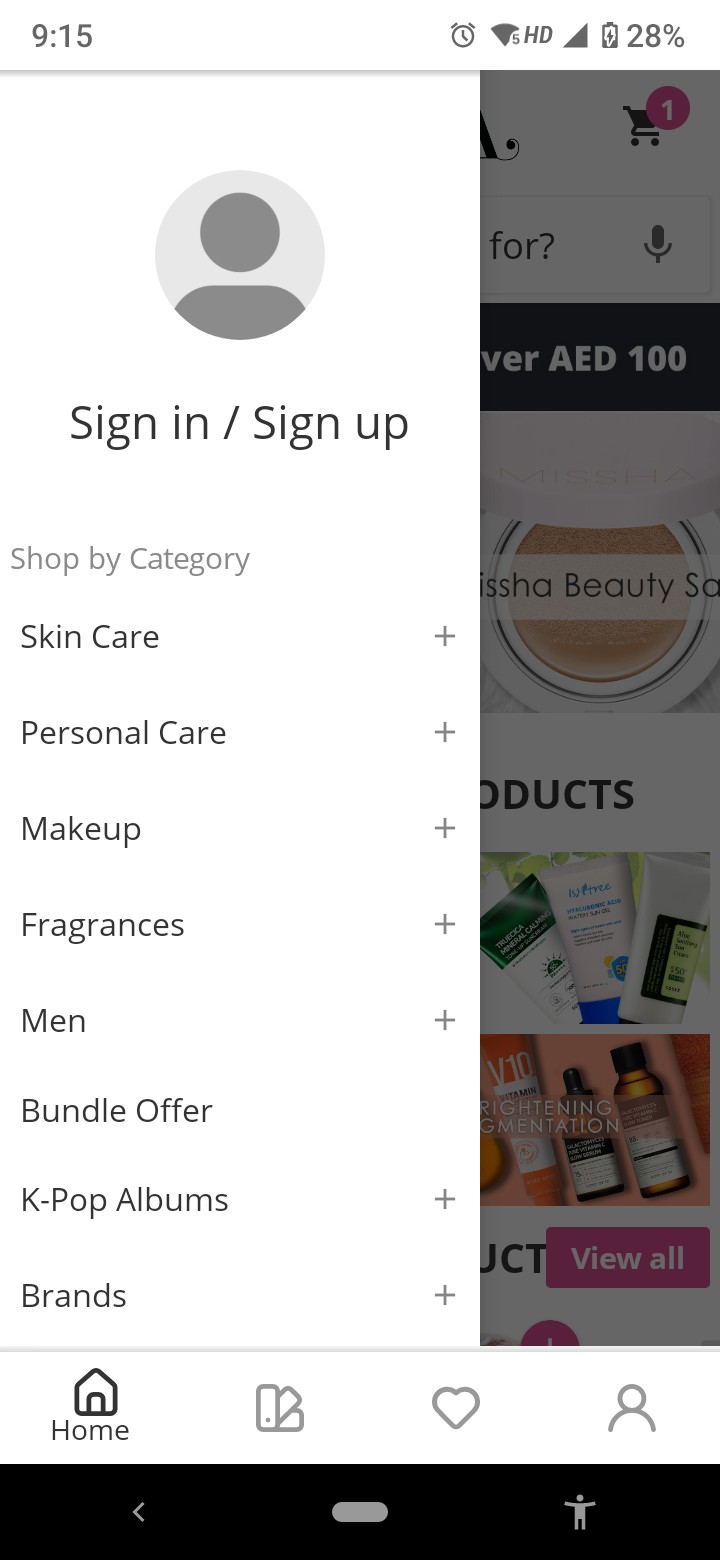Expand the Makeup category

pos(445,828)
